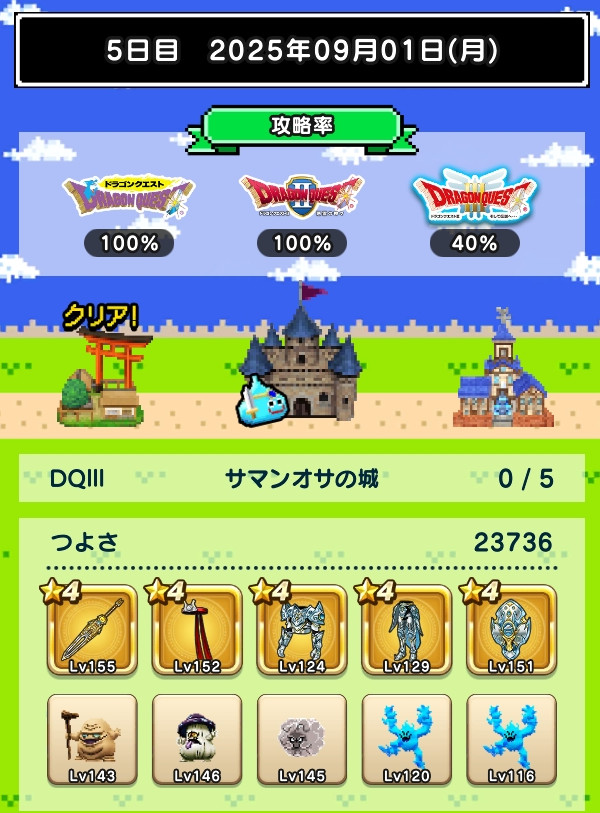Viewport: 600px width, 813px height.
Task: Choose the Lv116 blue monster tile
Action: pyautogui.click(x=512, y=740)
